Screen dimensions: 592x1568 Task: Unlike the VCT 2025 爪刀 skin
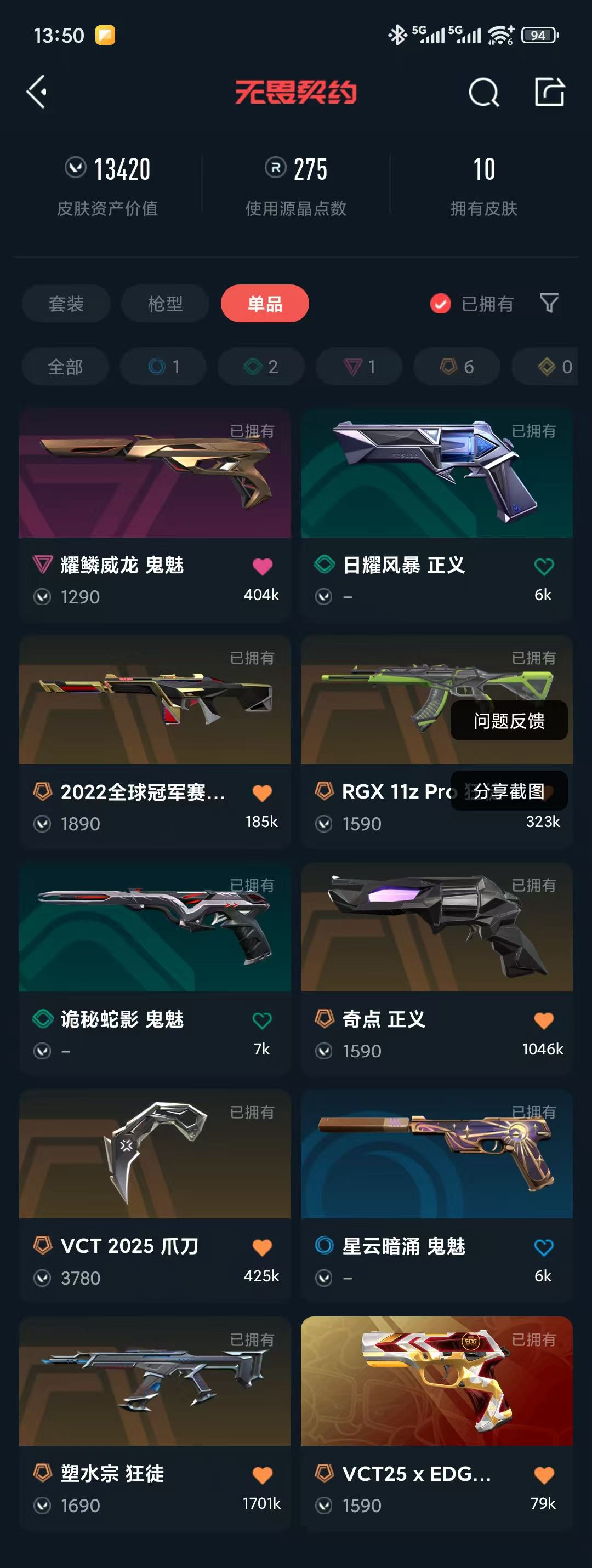click(262, 1247)
